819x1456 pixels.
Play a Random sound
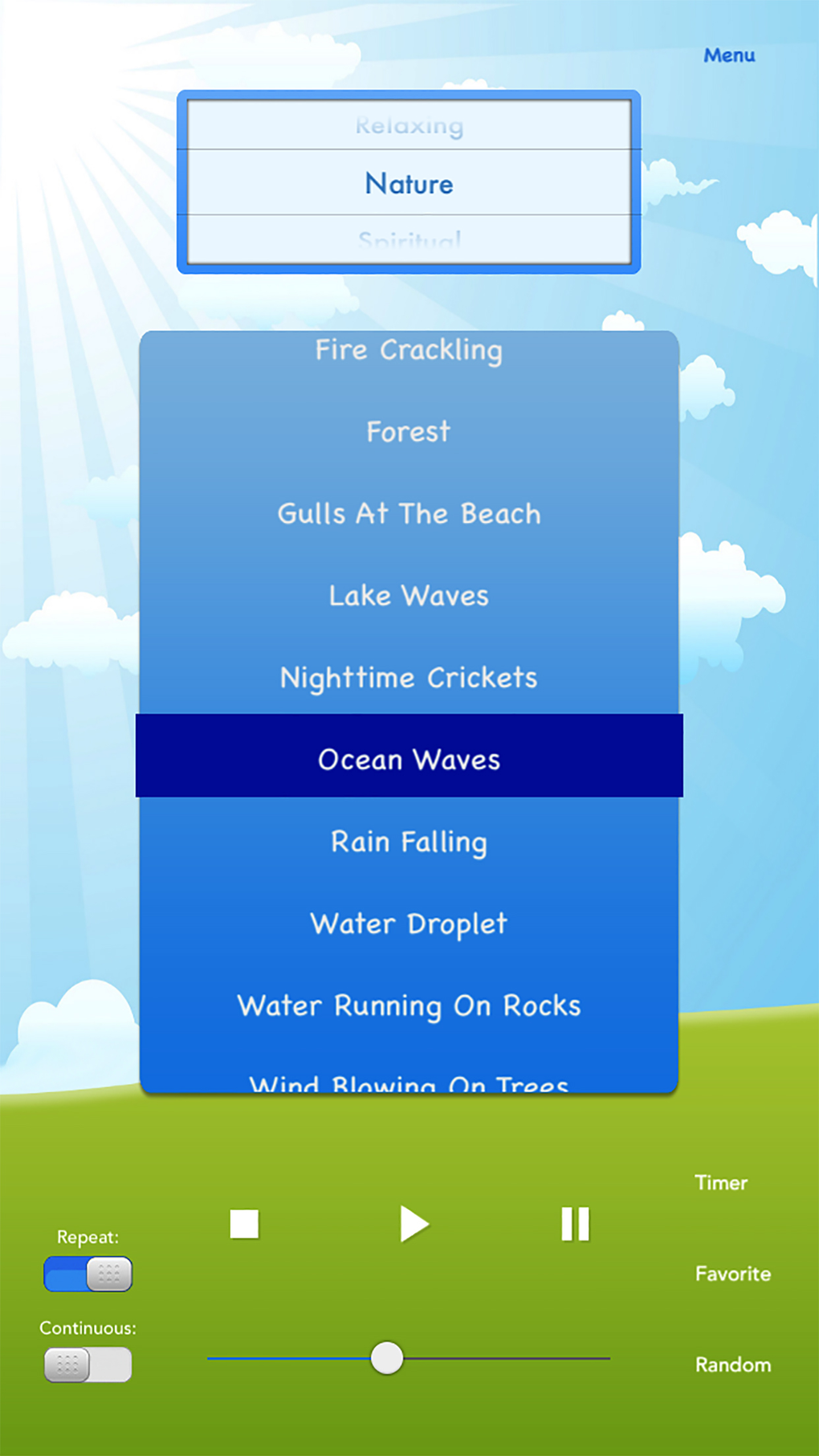731,1364
